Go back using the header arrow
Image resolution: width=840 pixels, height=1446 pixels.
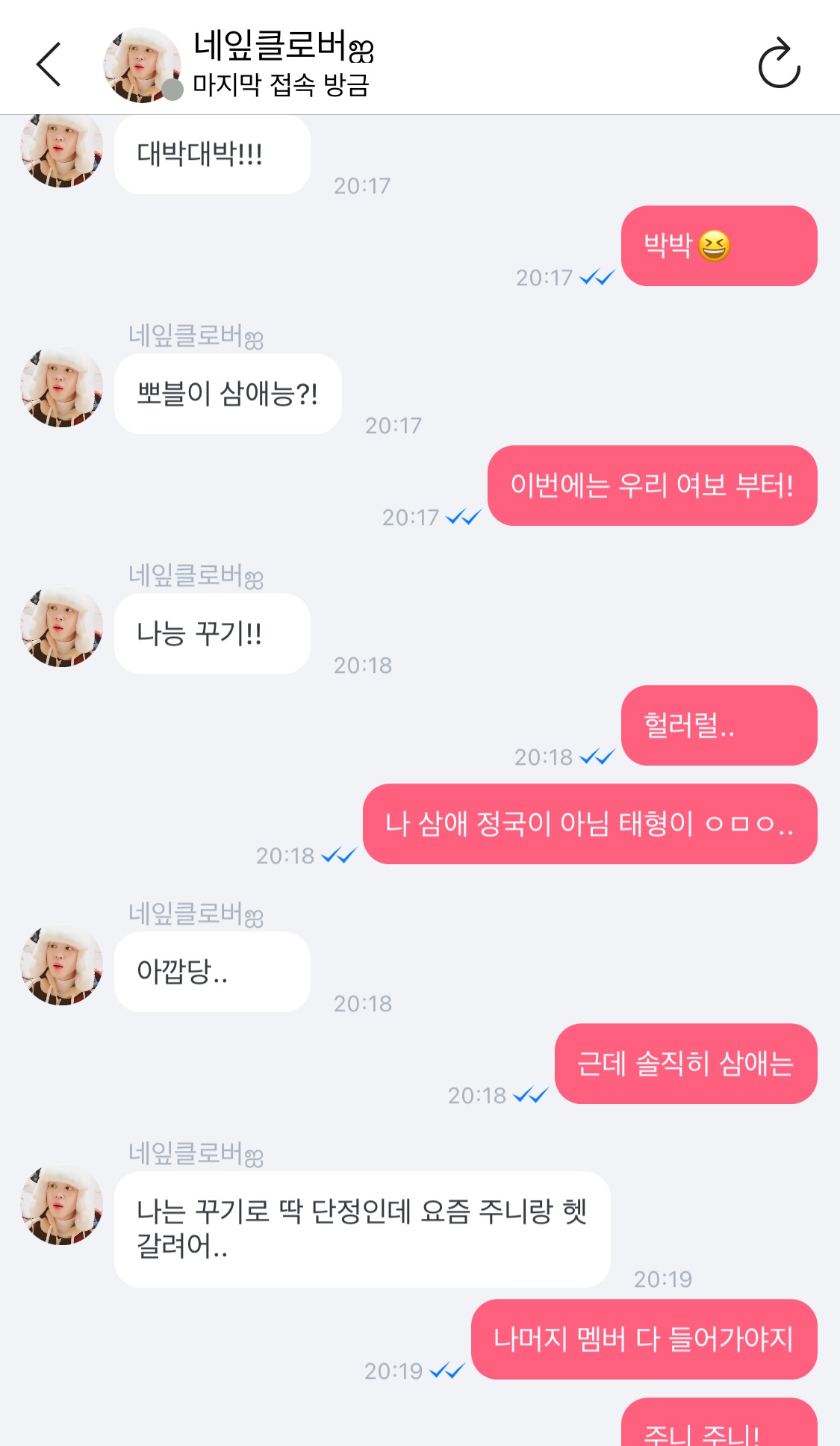(x=49, y=64)
